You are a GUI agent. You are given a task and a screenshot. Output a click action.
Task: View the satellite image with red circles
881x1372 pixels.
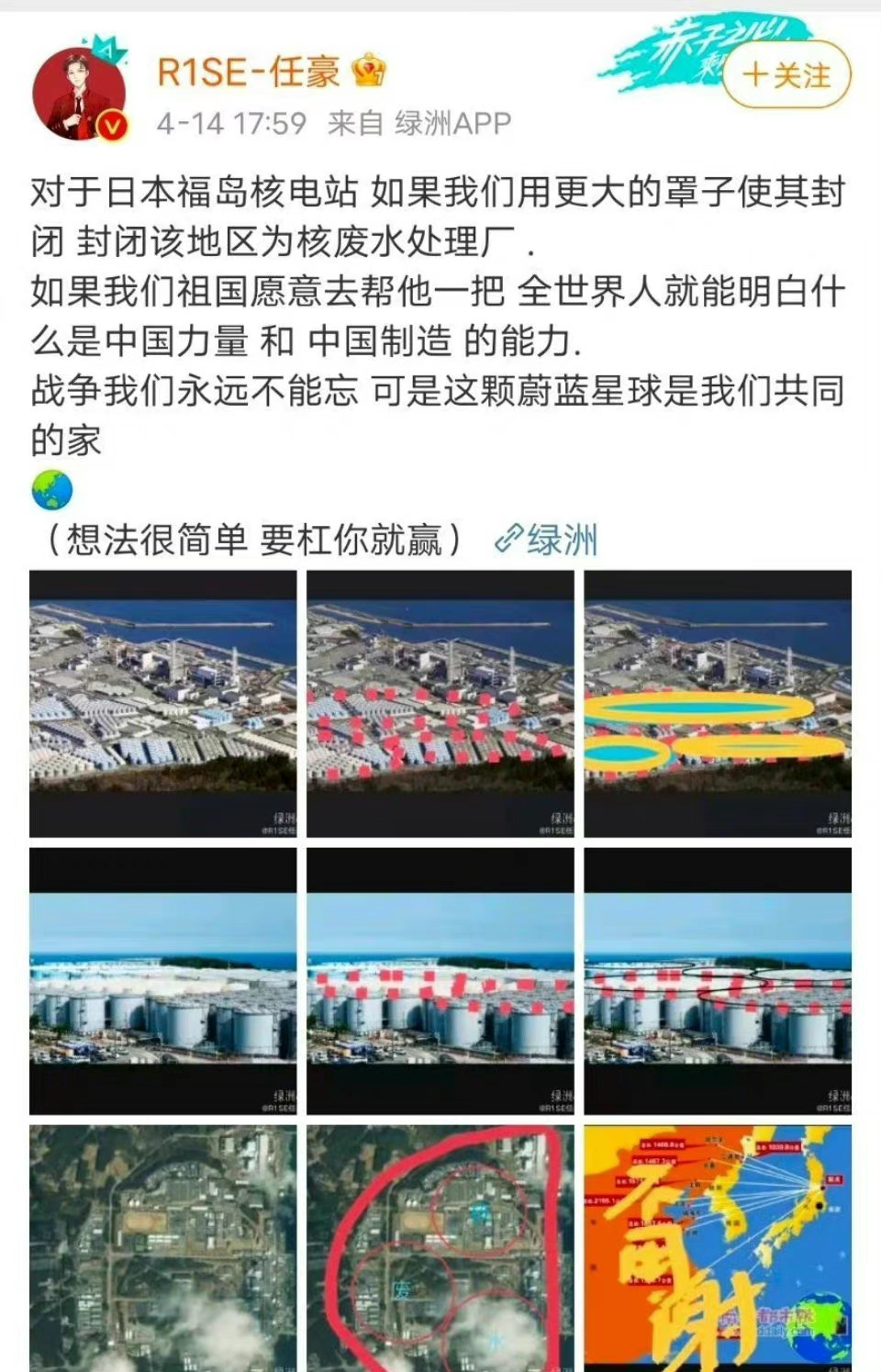(x=440, y=1248)
